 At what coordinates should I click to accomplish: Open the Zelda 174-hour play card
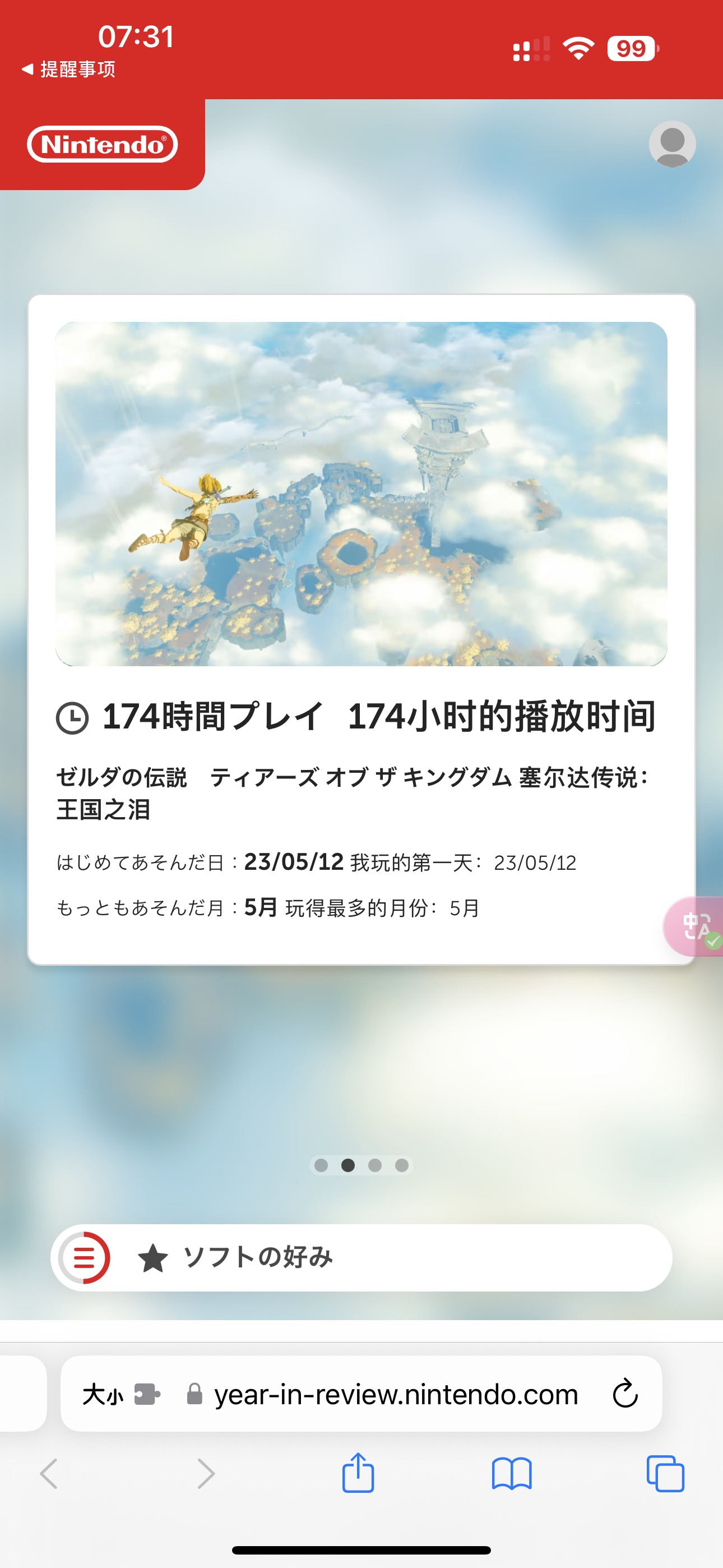[361, 629]
